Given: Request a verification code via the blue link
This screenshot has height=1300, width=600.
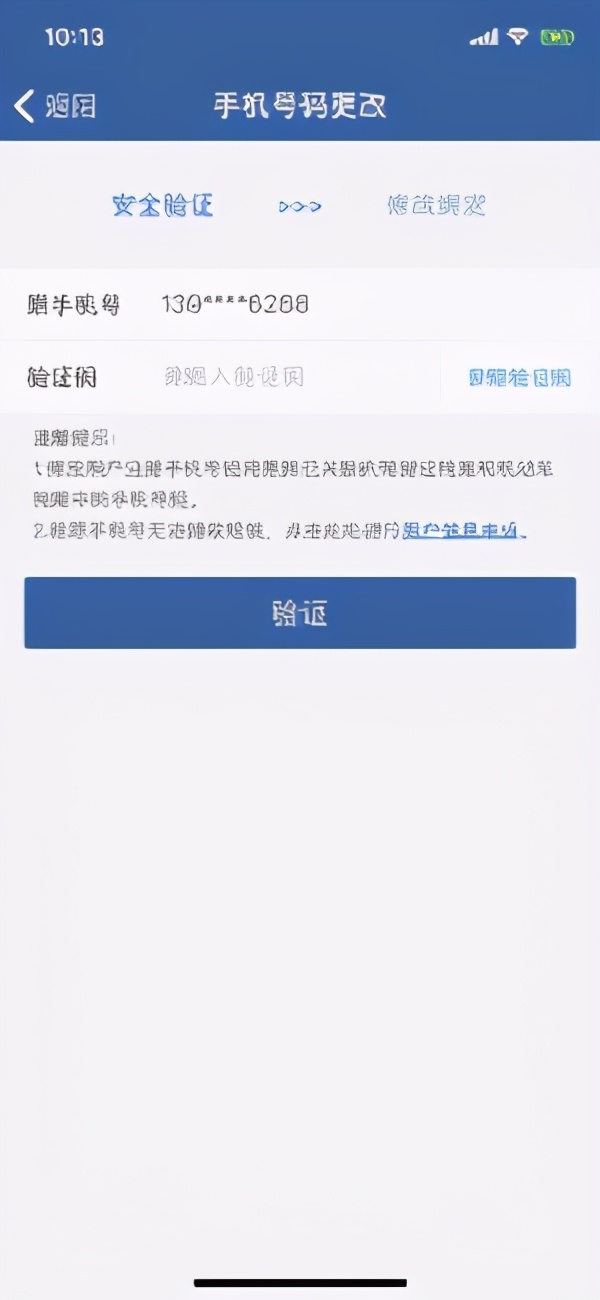Looking at the screenshot, I should (x=519, y=377).
